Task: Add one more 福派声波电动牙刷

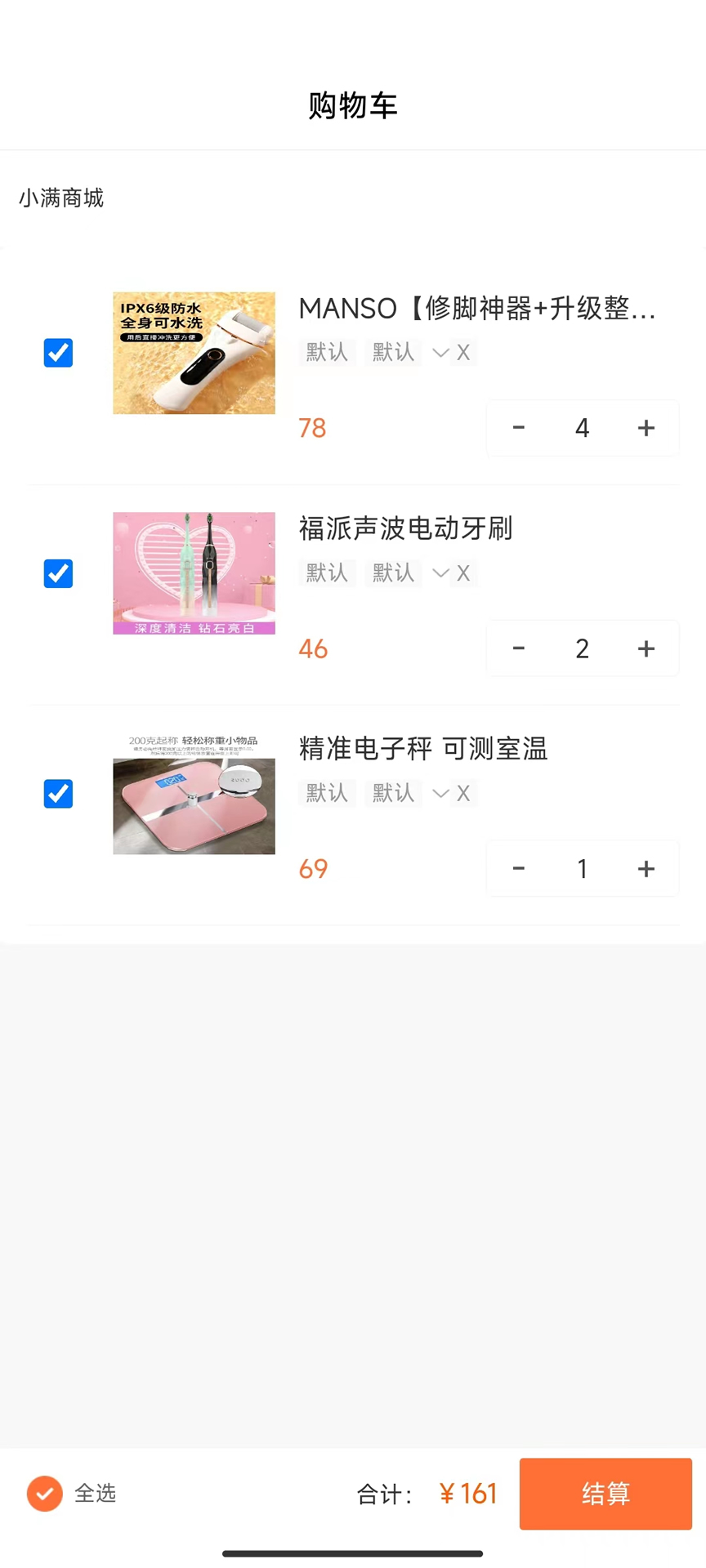Action: coord(646,648)
